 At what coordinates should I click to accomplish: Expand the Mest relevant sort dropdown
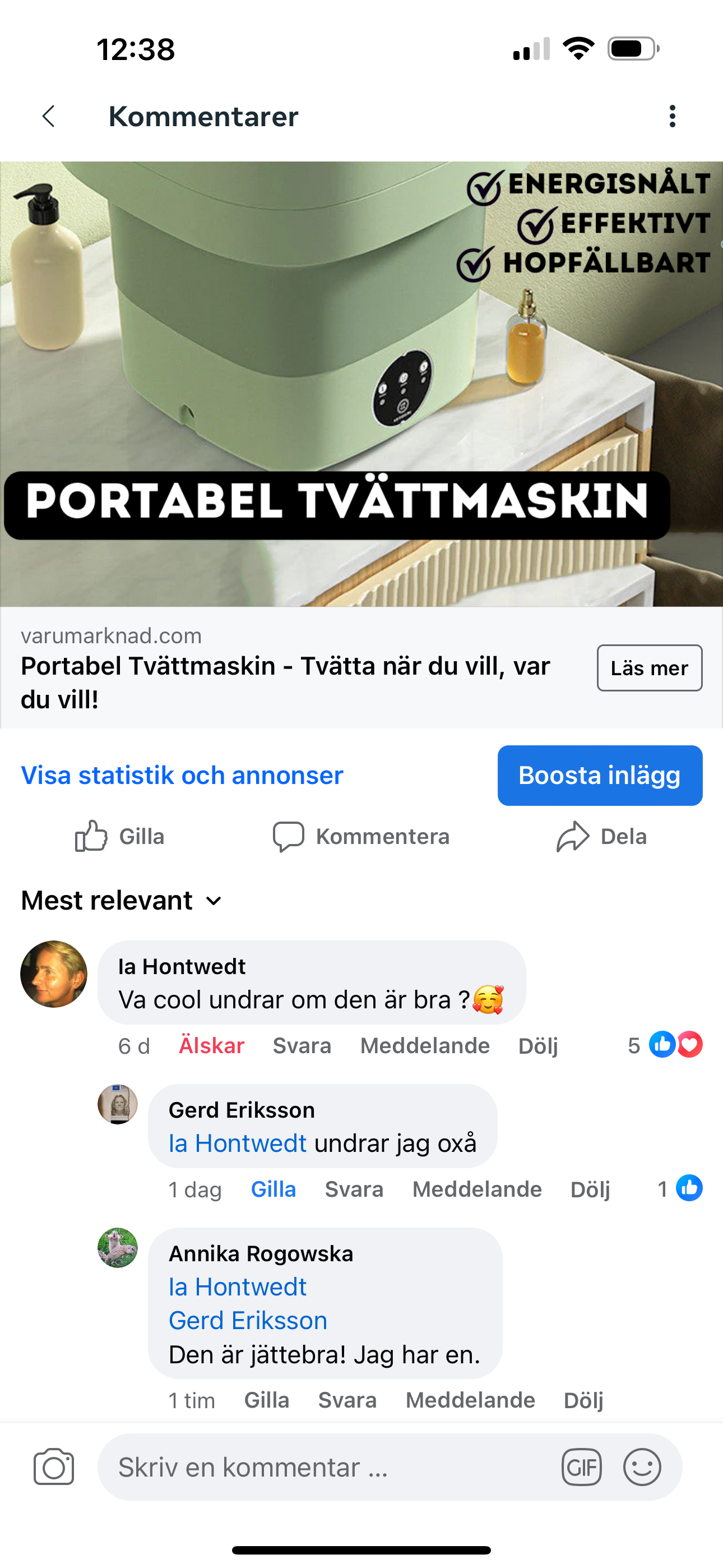click(122, 900)
